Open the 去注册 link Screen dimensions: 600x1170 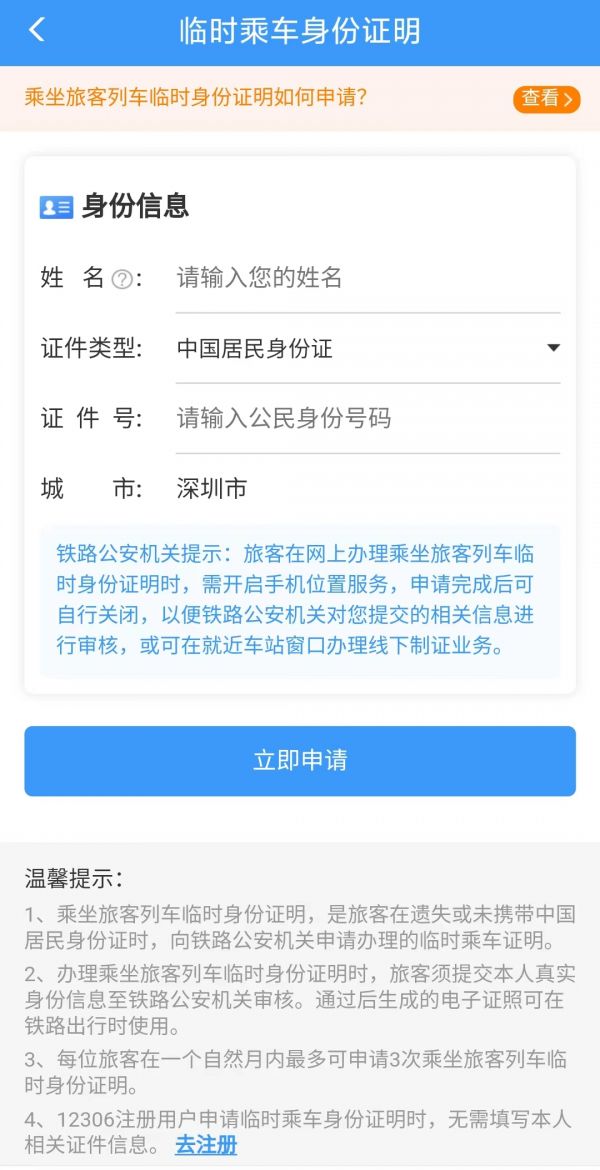point(206,1145)
